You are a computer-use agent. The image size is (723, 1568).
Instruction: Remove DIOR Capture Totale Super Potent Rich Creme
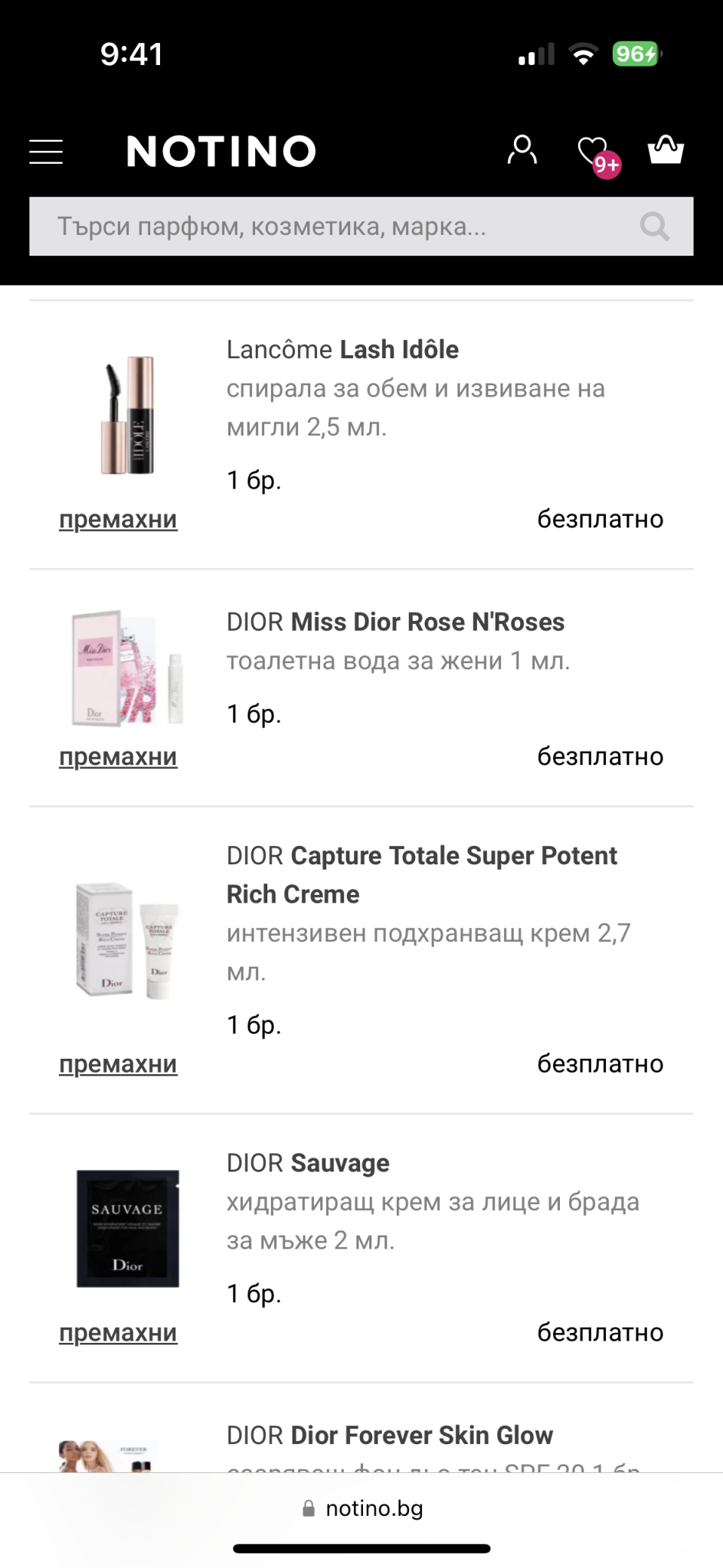118,1063
